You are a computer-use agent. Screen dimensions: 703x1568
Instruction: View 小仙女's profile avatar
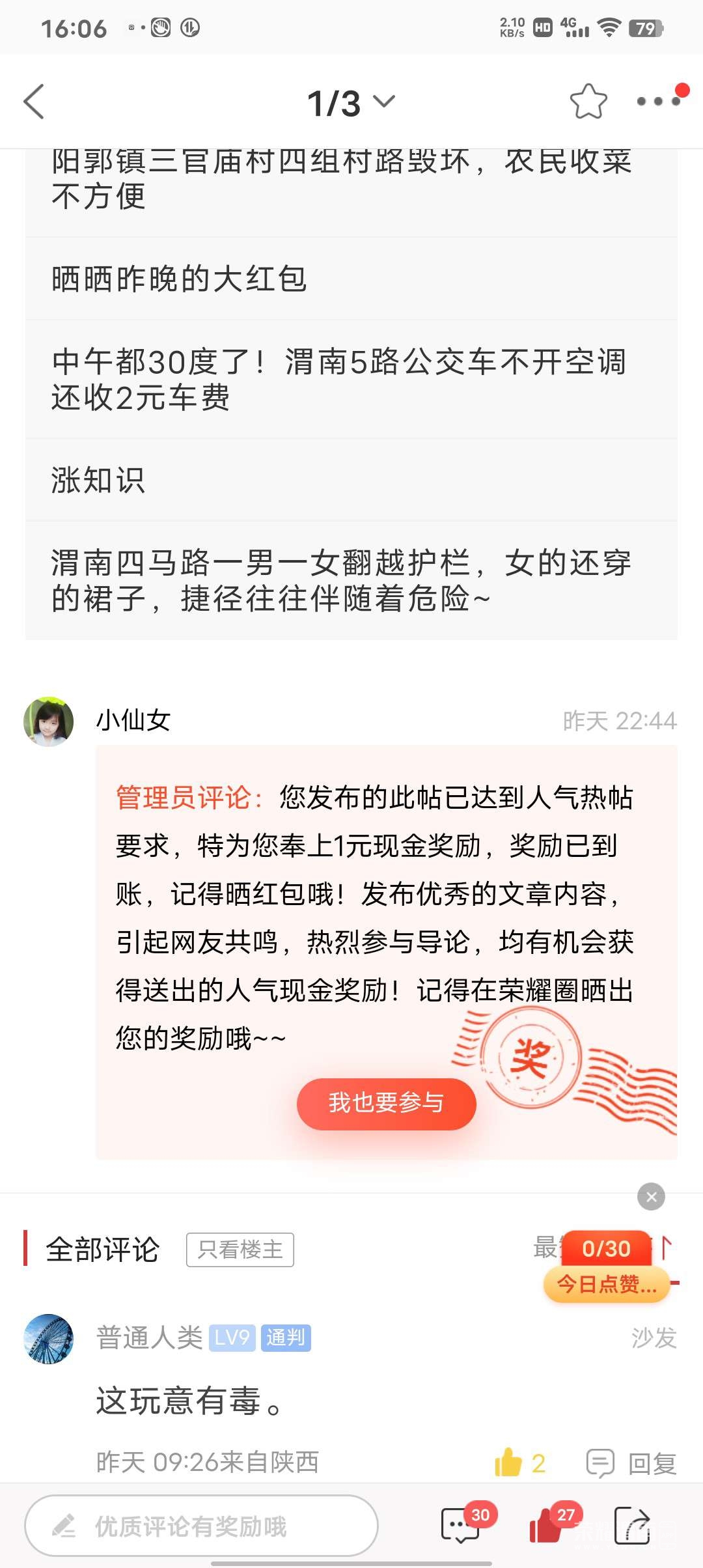click(x=49, y=721)
